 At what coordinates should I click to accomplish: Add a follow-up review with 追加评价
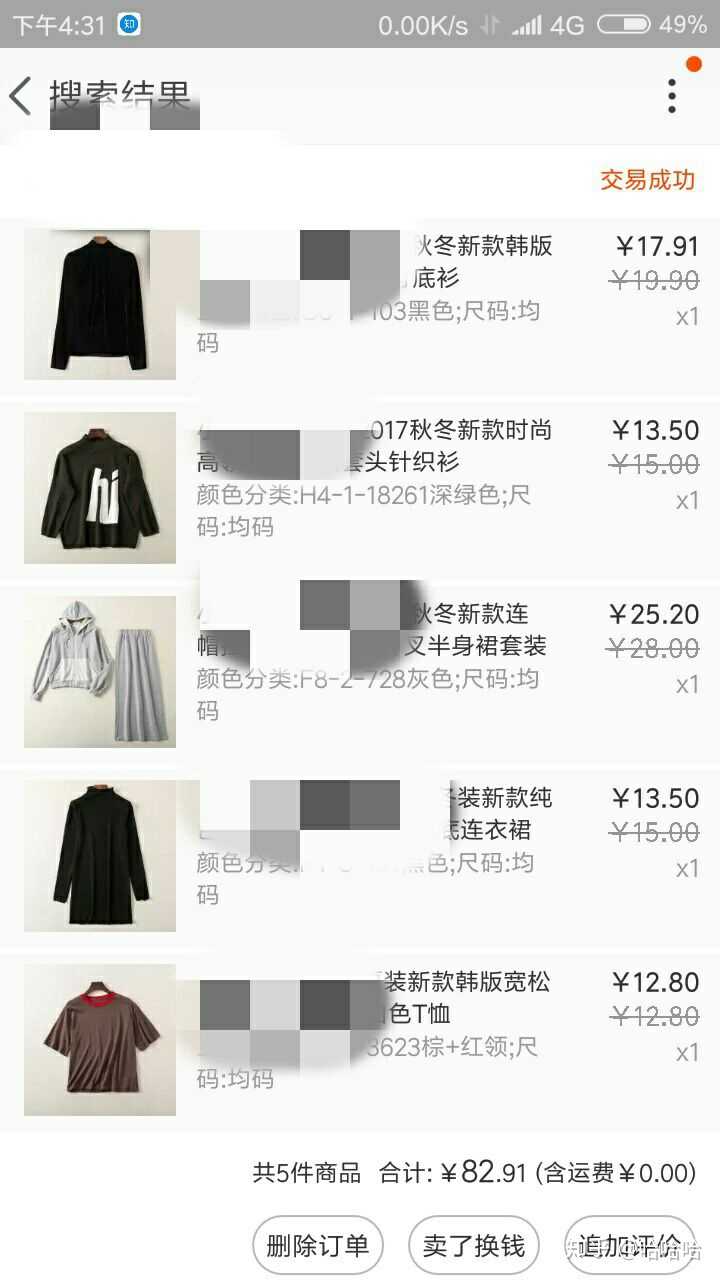tap(630, 1245)
